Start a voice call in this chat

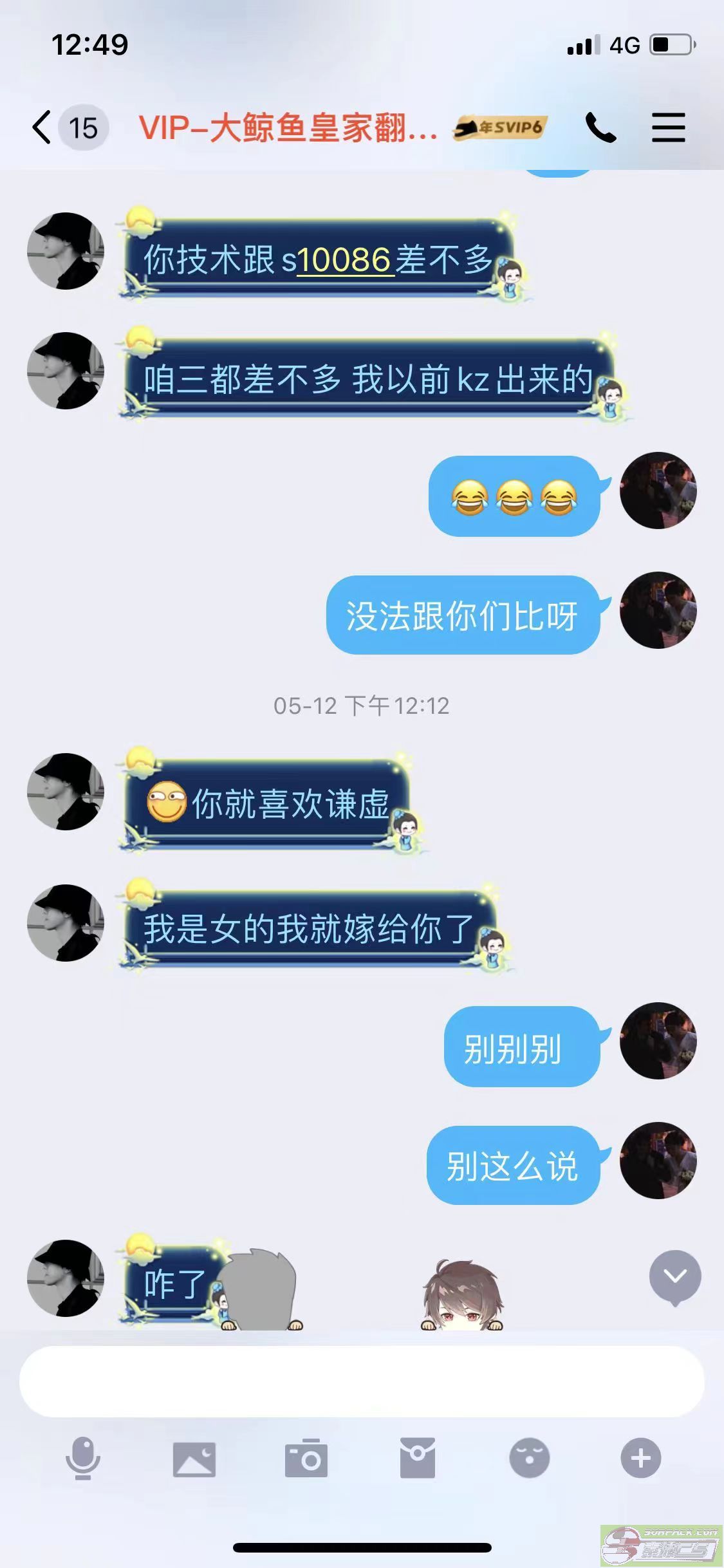tap(600, 127)
